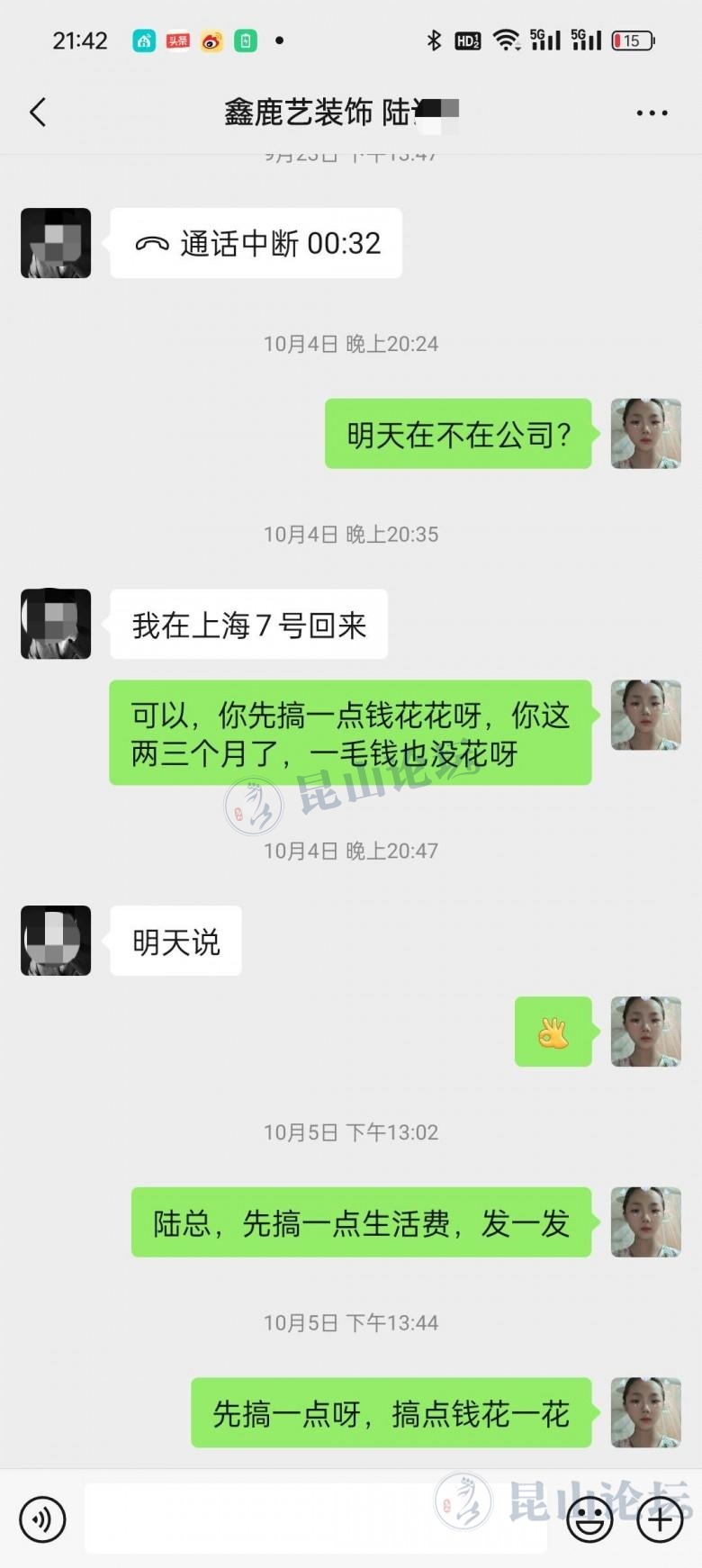Switch to voice message input

pyautogui.click(x=41, y=1520)
